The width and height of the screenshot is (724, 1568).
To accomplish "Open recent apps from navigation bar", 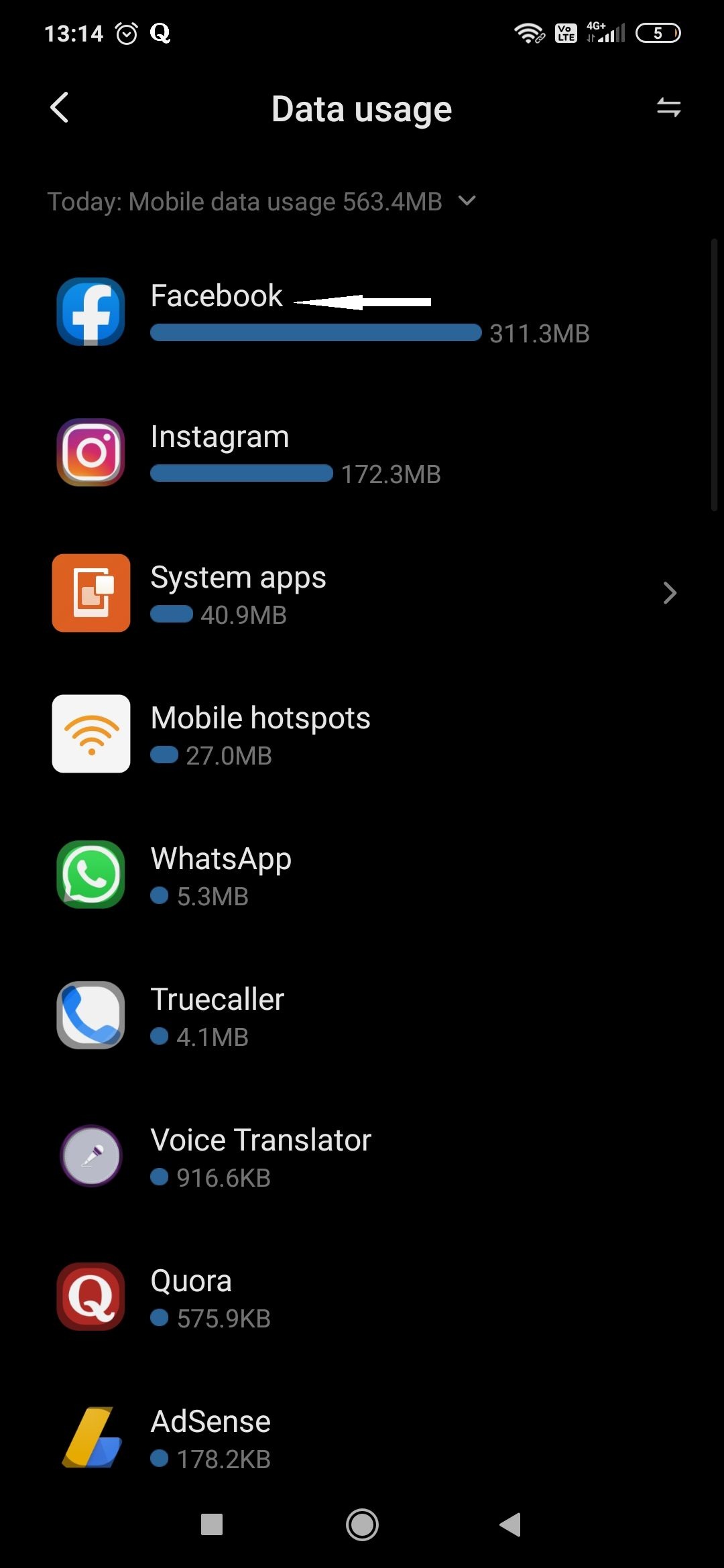I will (212, 1525).
